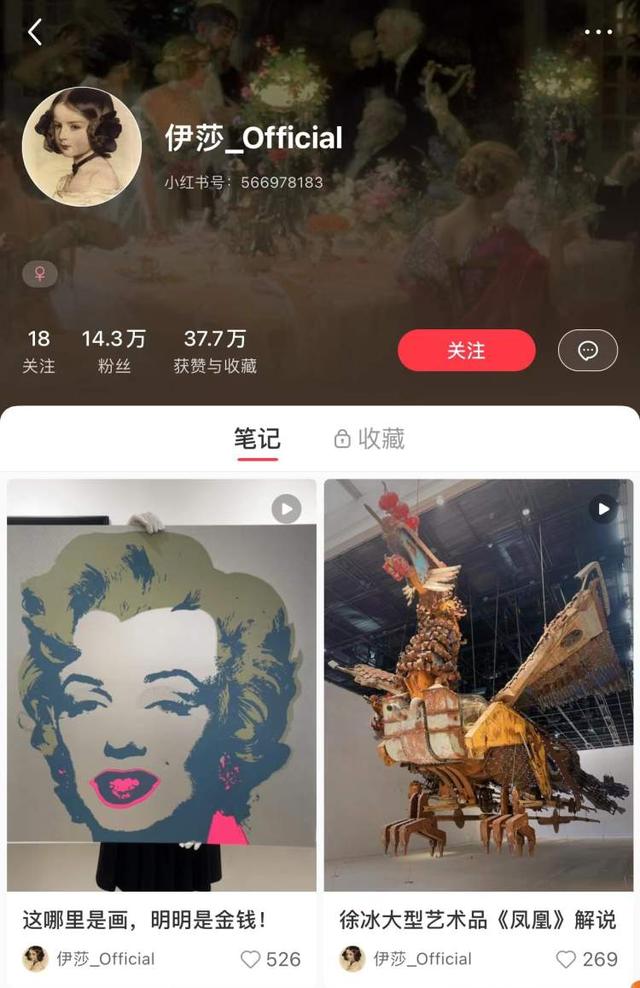Like the note with 269 likes
This screenshot has width=640, height=988.
pyautogui.click(x=566, y=959)
